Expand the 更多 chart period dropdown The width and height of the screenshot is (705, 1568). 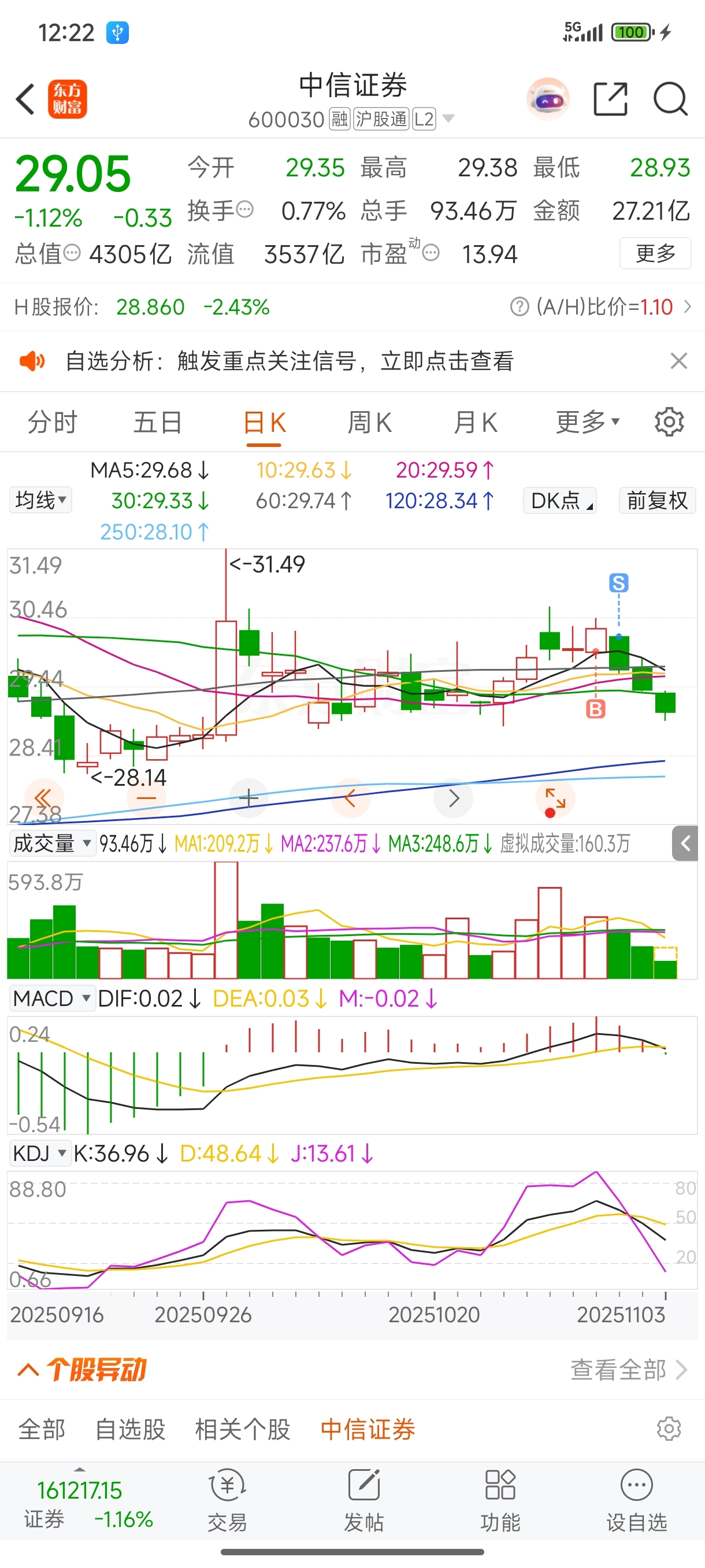click(x=587, y=422)
